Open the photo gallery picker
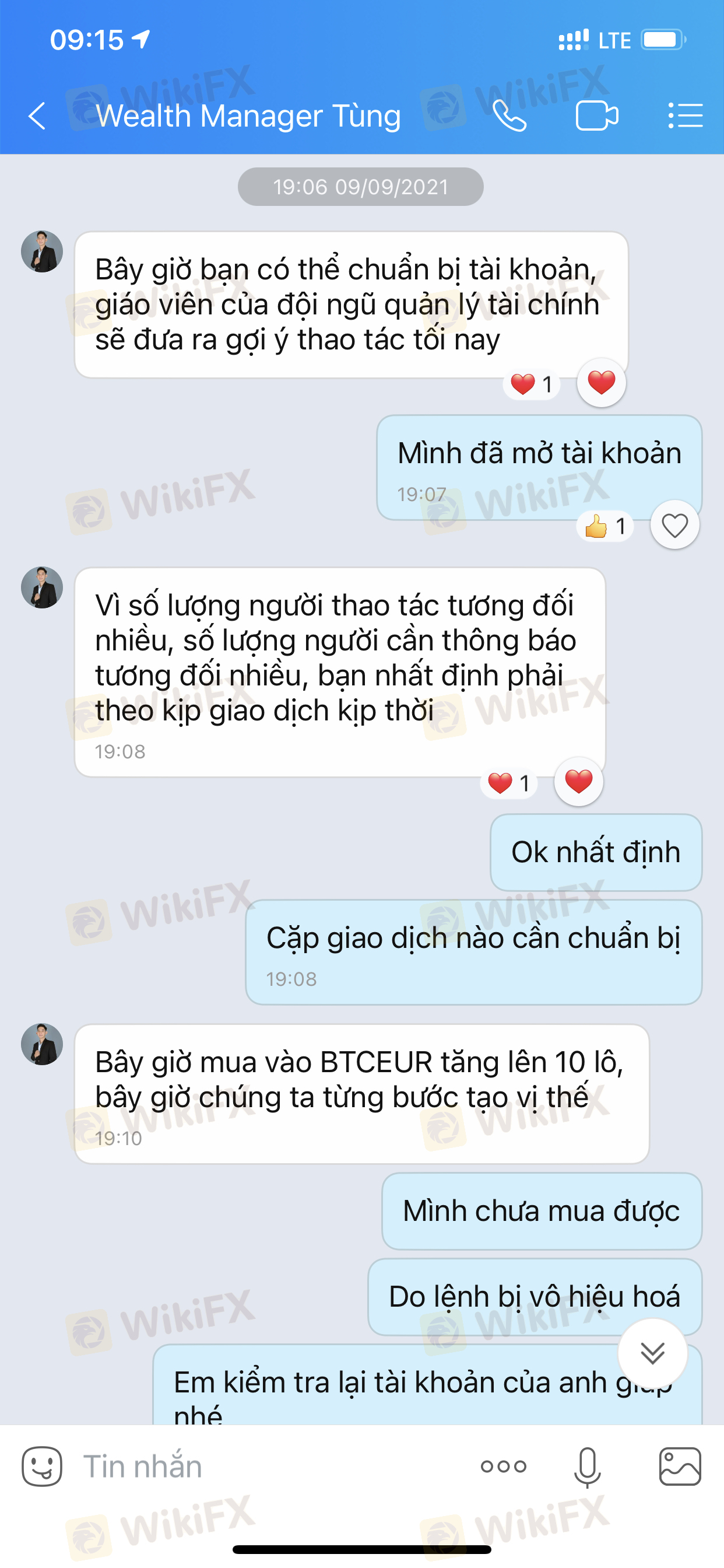Viewport: 724px width, 1568px height. [x=680, y=1467]
